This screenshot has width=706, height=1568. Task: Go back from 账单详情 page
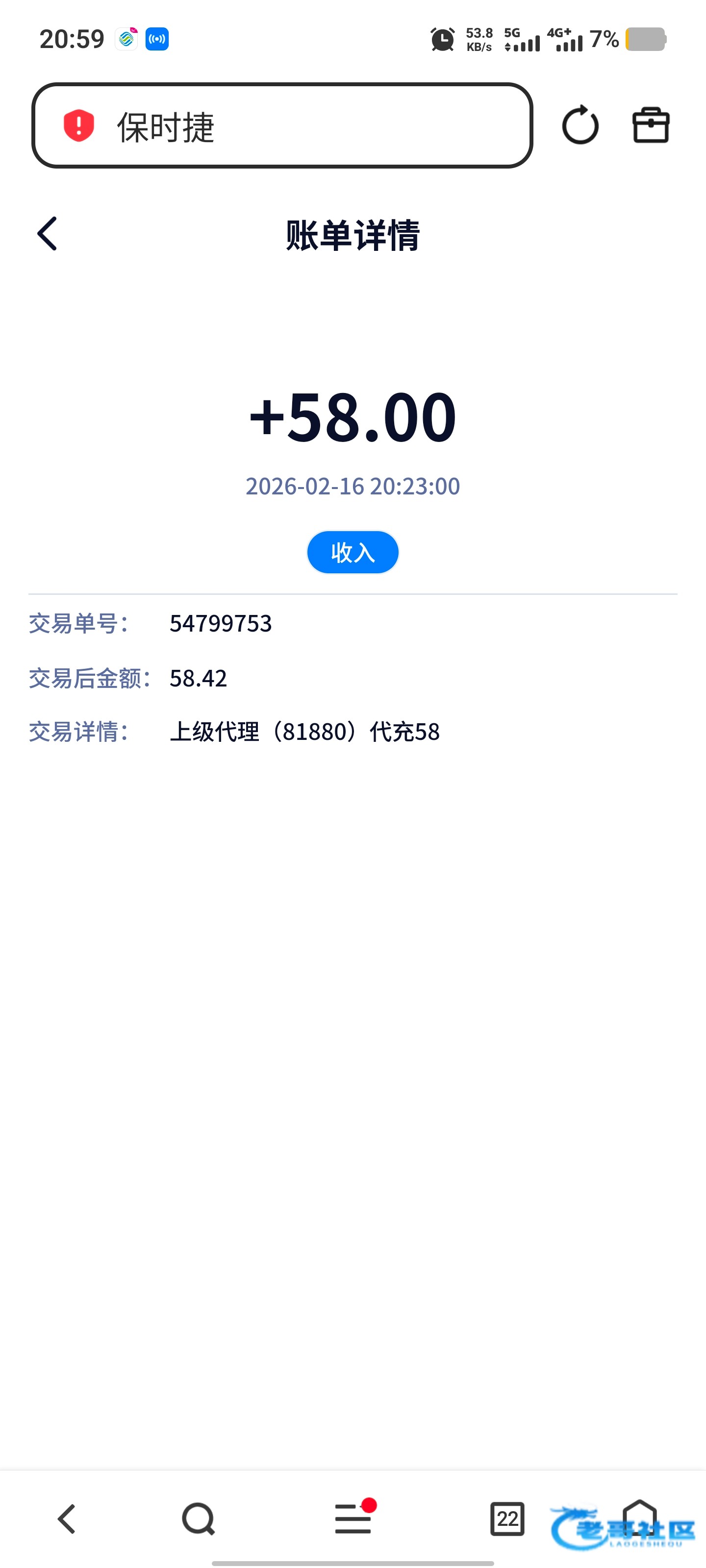click(x=48, y=234)
